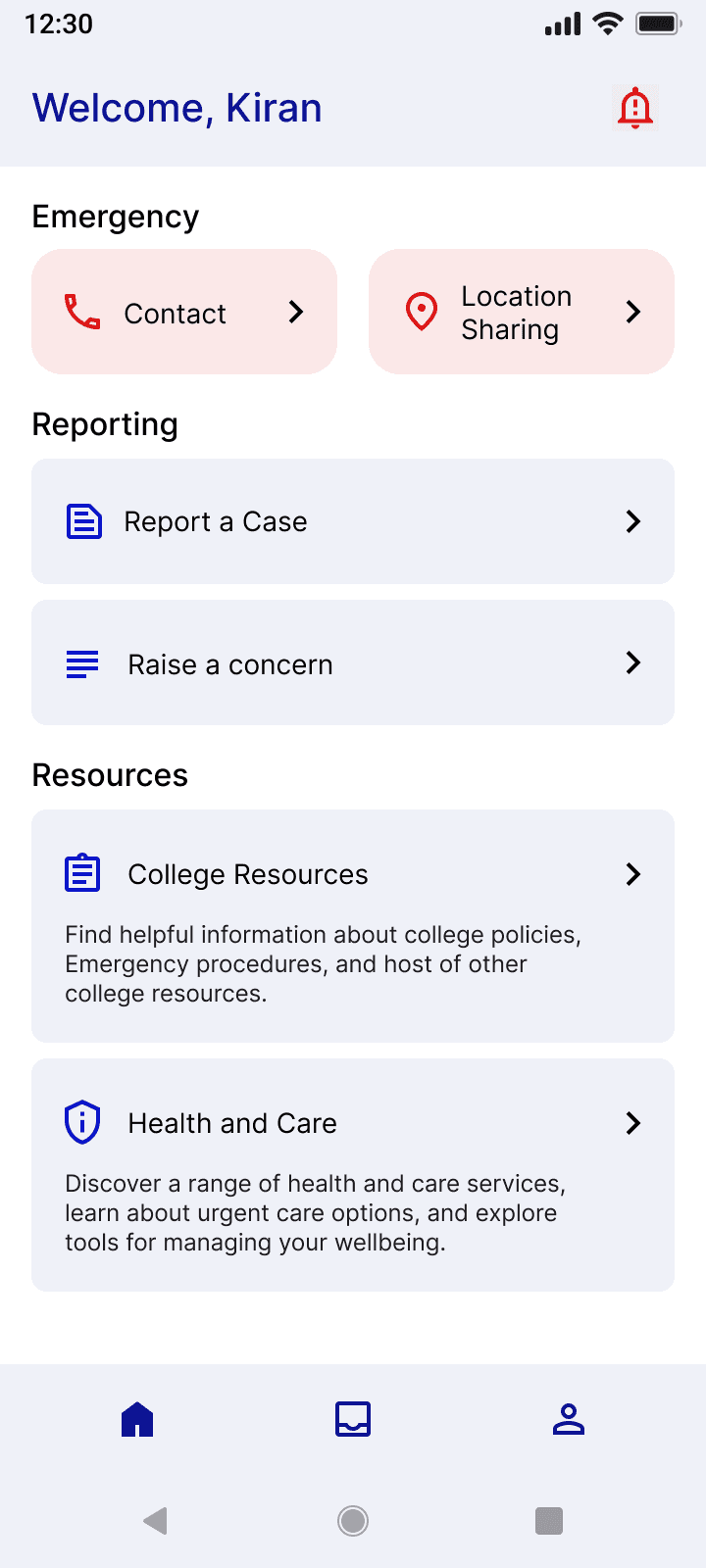This screenshot has height=1568, width=706.
Task: Open Raise a concern
Action: [353, 662]
